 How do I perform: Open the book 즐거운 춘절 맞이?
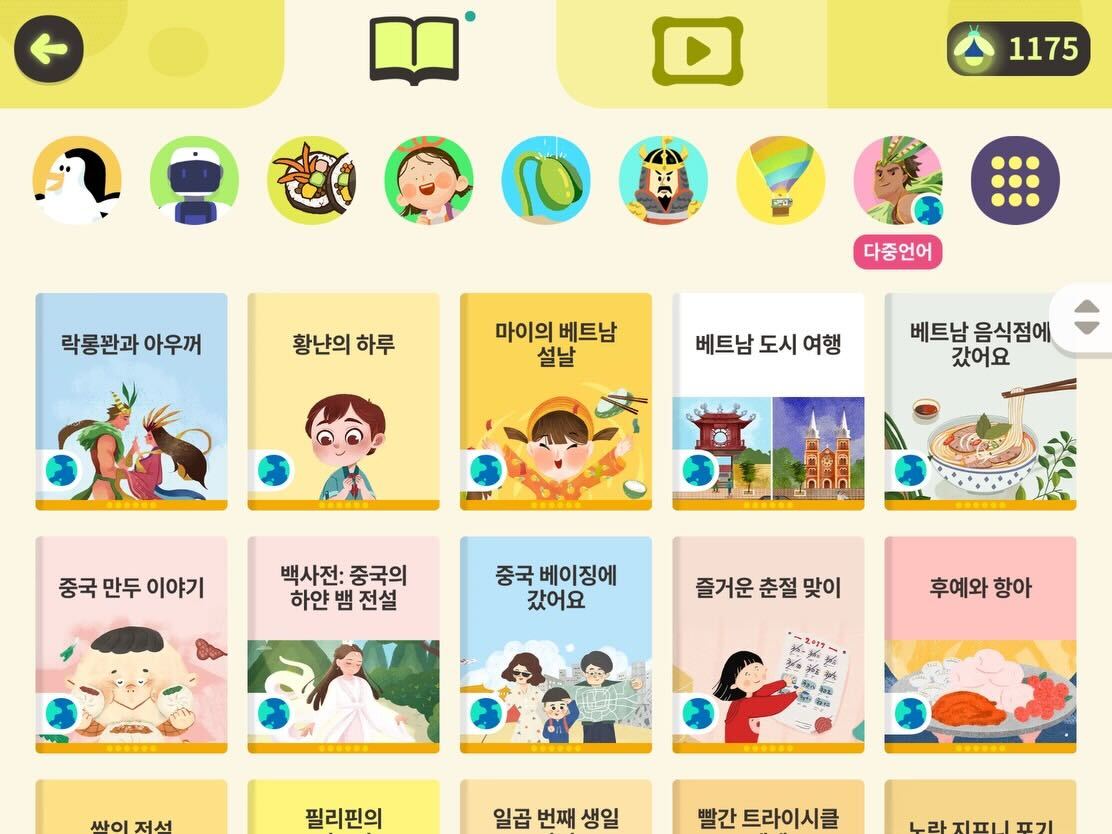[x=768, y=645]
